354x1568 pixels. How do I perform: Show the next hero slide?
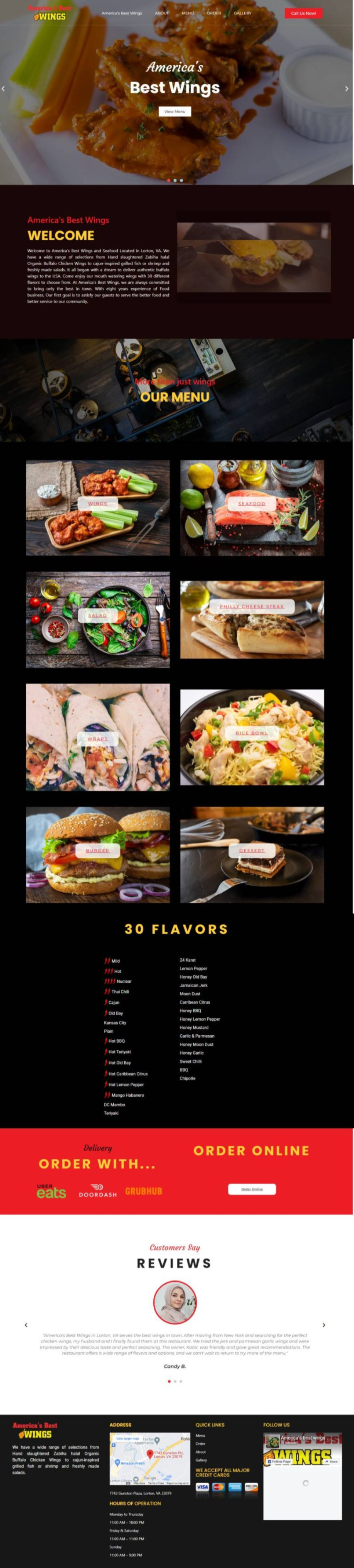[347, 89]
